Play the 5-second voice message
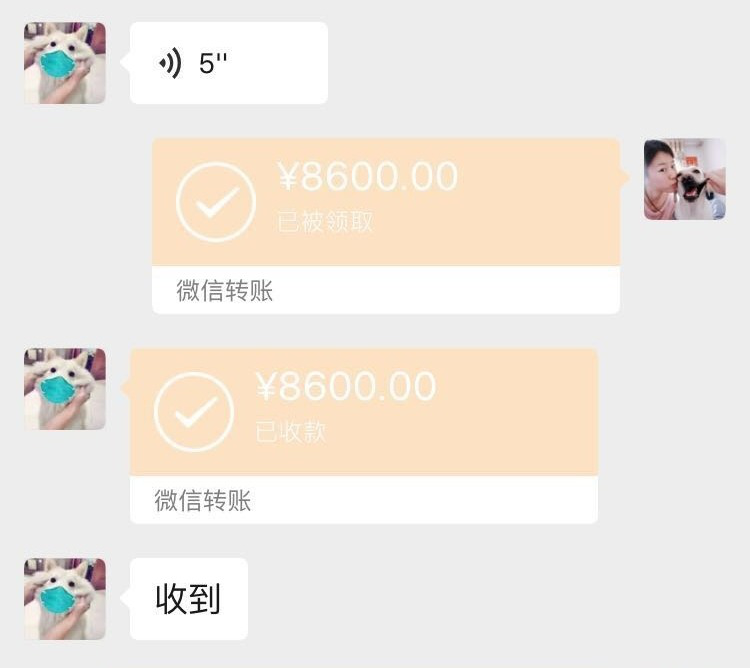 [228, 64]
